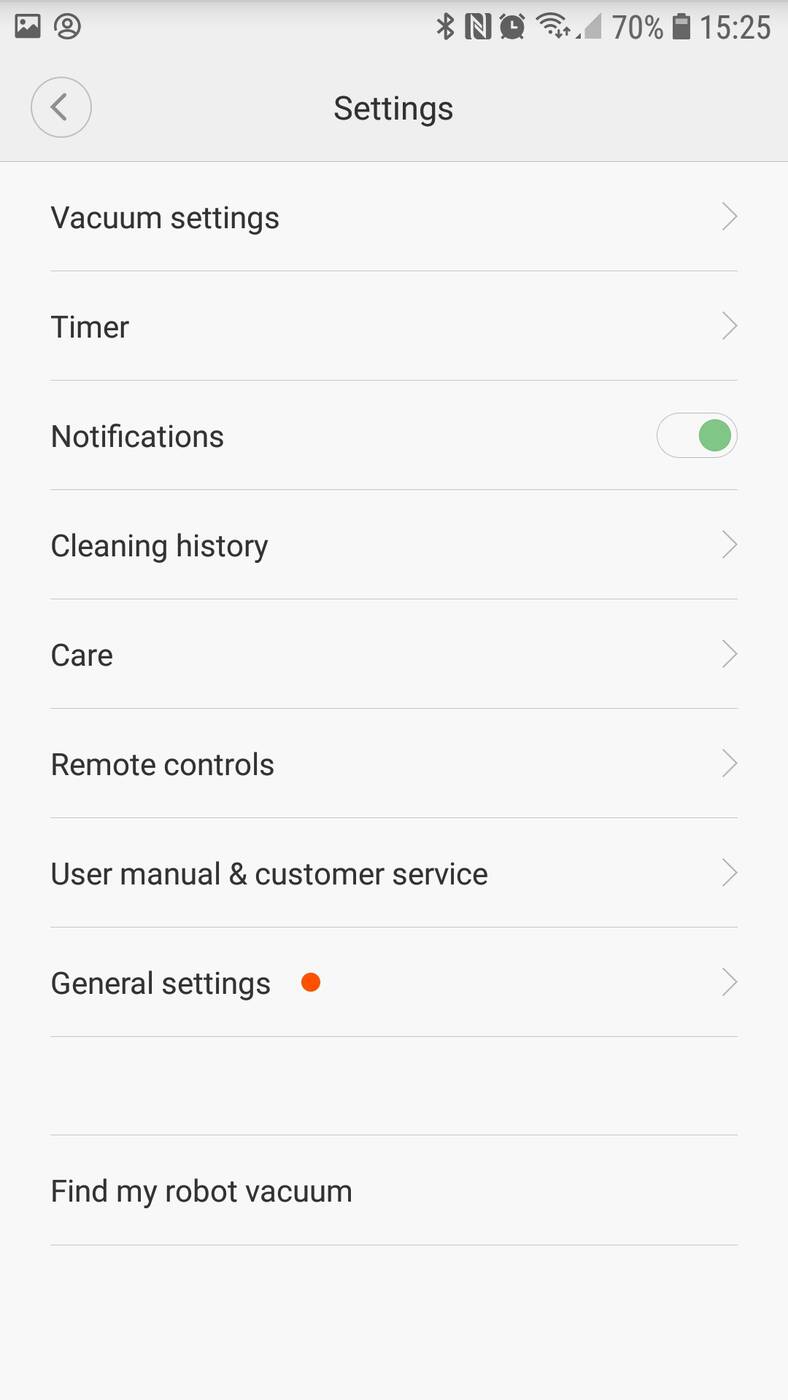Turn off the Notifications switch
The height and width of the screenshot is (1400, 788).
point(697,436)
